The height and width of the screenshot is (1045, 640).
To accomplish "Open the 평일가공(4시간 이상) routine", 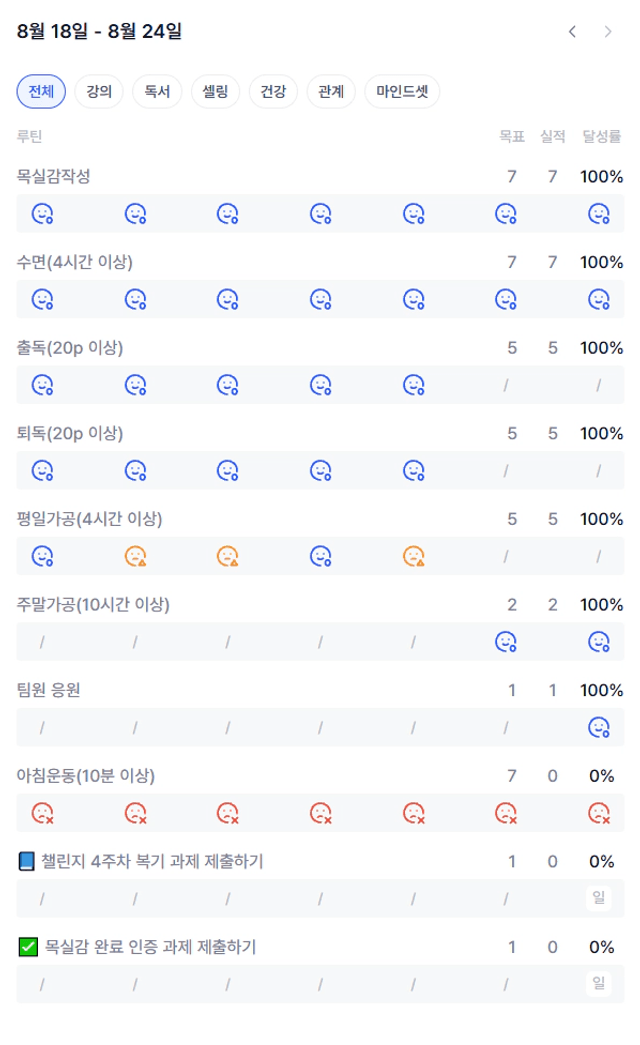I will [x=89, y=519].
